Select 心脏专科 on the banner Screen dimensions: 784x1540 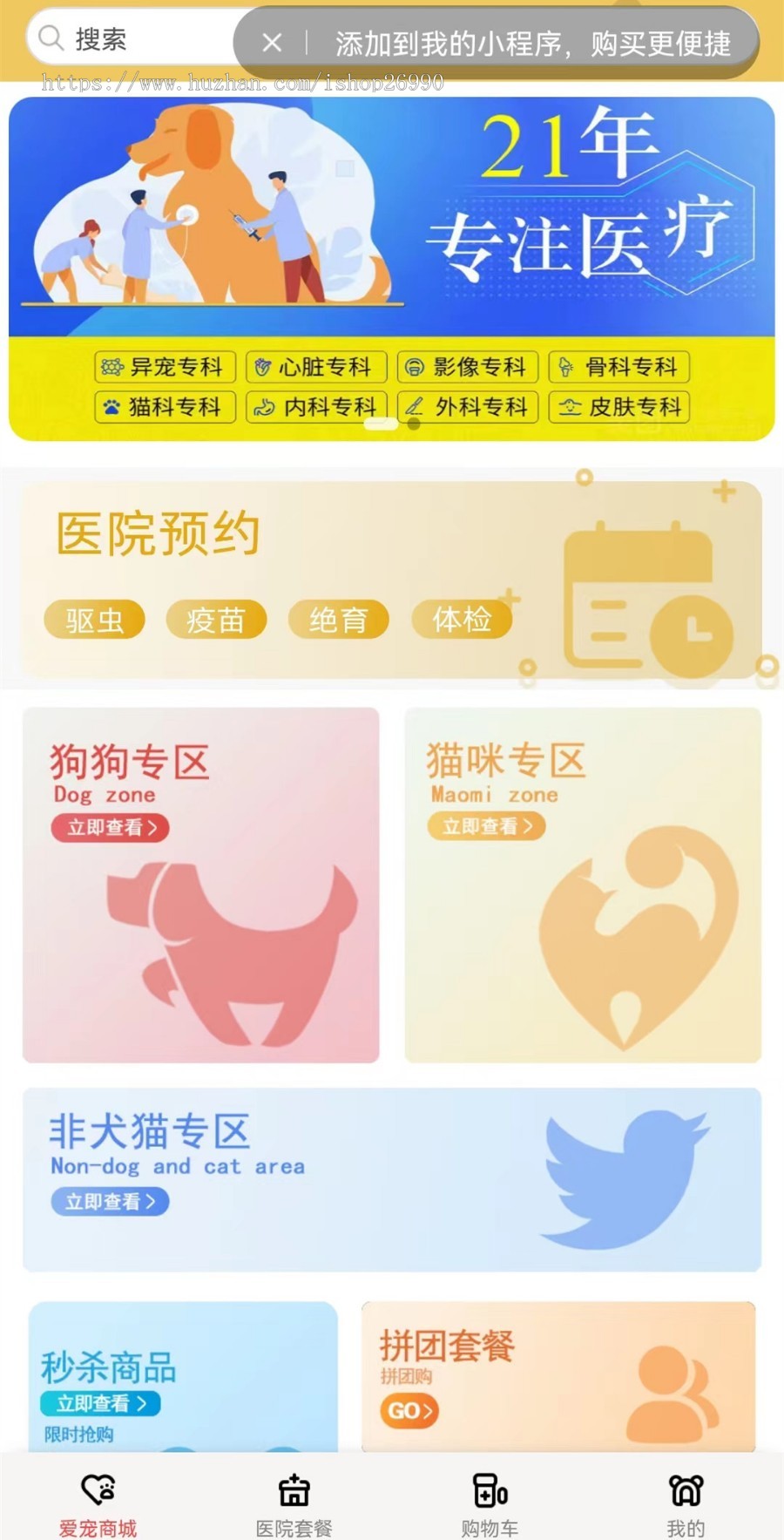(315, 367)
